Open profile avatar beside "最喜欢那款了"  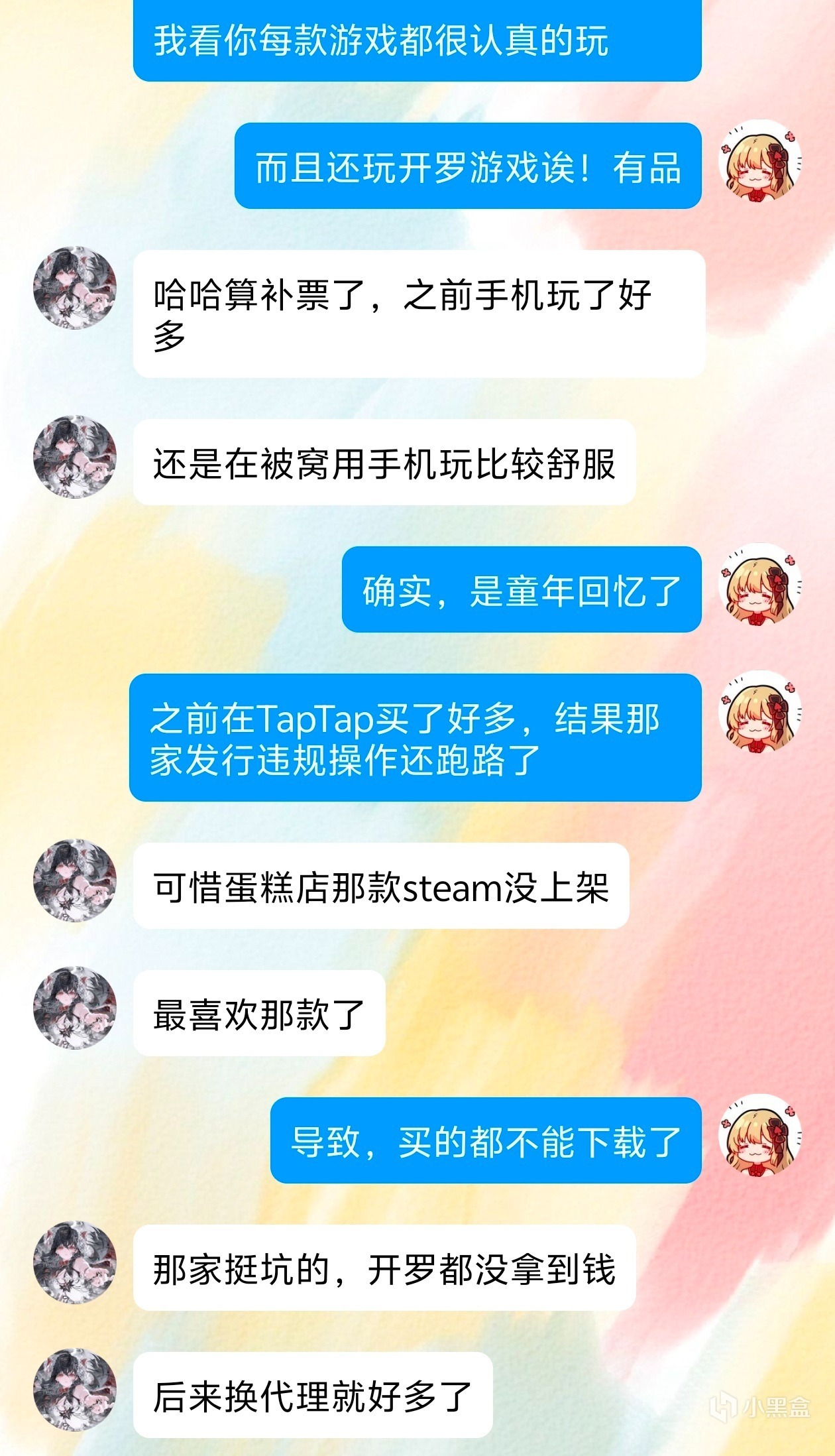(x=75, y=1008)
